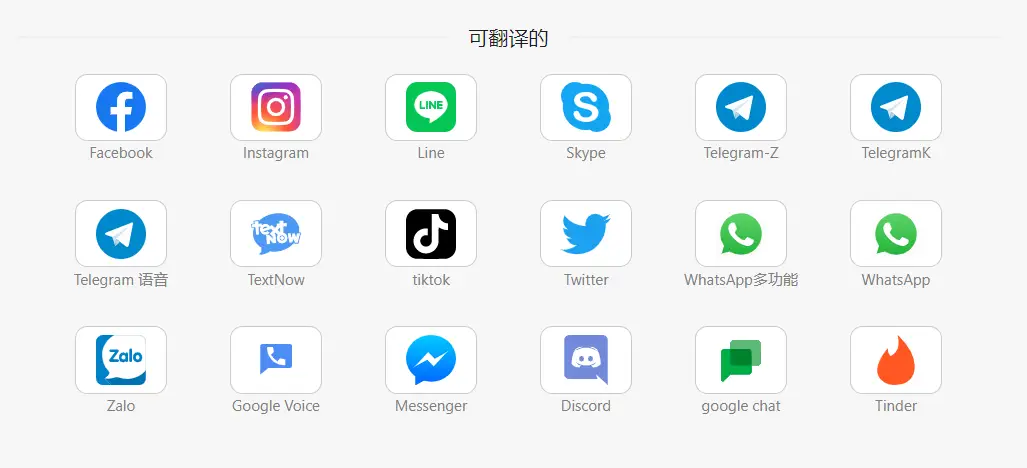This screenshot has width=1027, height=468.
Task: Launch the tiktok tile
Action: click(431, 234)
